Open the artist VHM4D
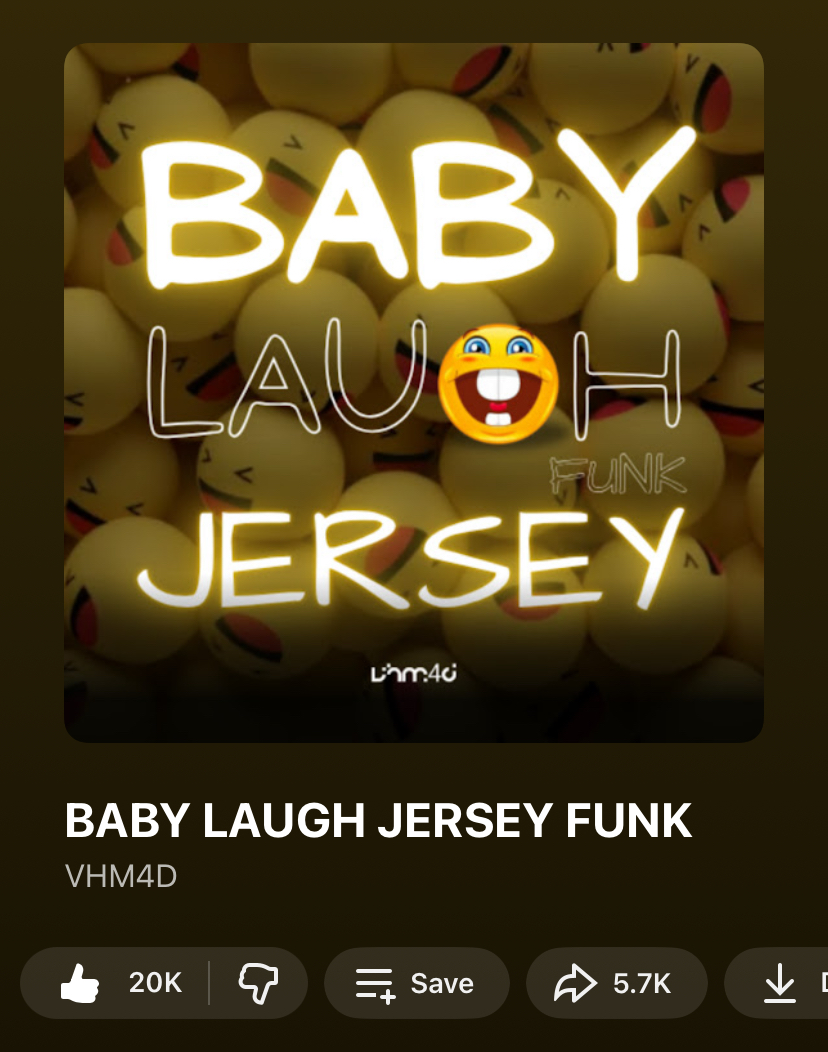This screenshot has height=1052, width=828. 121,876
